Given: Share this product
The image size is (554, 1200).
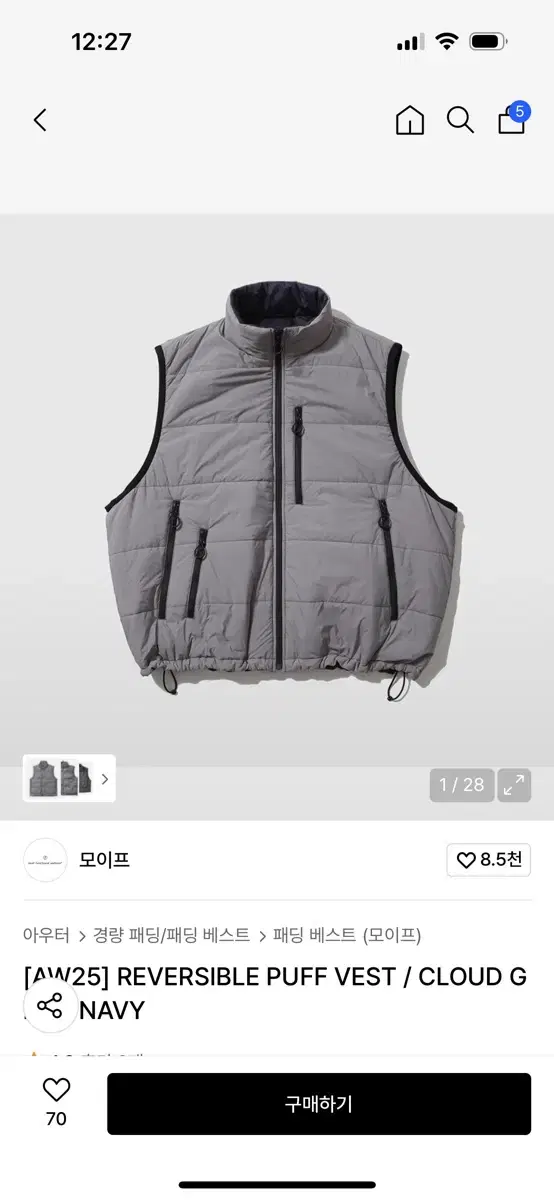Looking at the screenshot, I should pyautogui.click(x=50, y=1005).
